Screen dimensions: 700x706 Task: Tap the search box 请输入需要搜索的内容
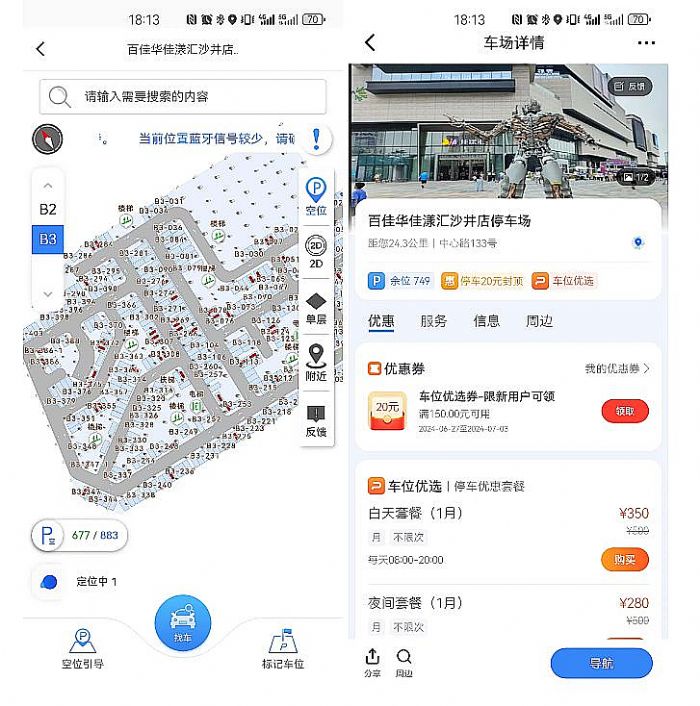[183, 97]
